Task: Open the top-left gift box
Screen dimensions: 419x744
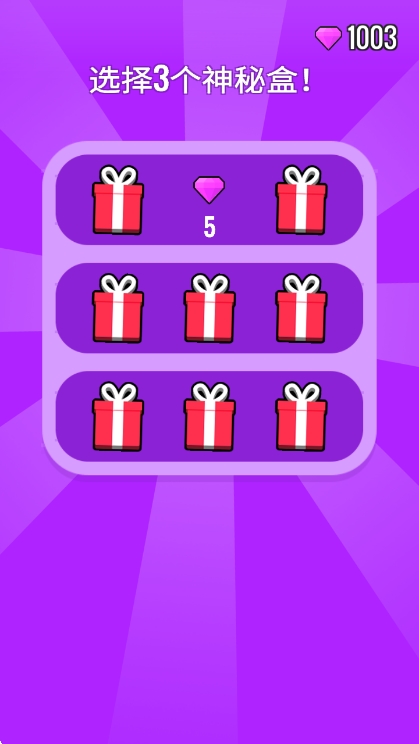Action: pos(118,200)
